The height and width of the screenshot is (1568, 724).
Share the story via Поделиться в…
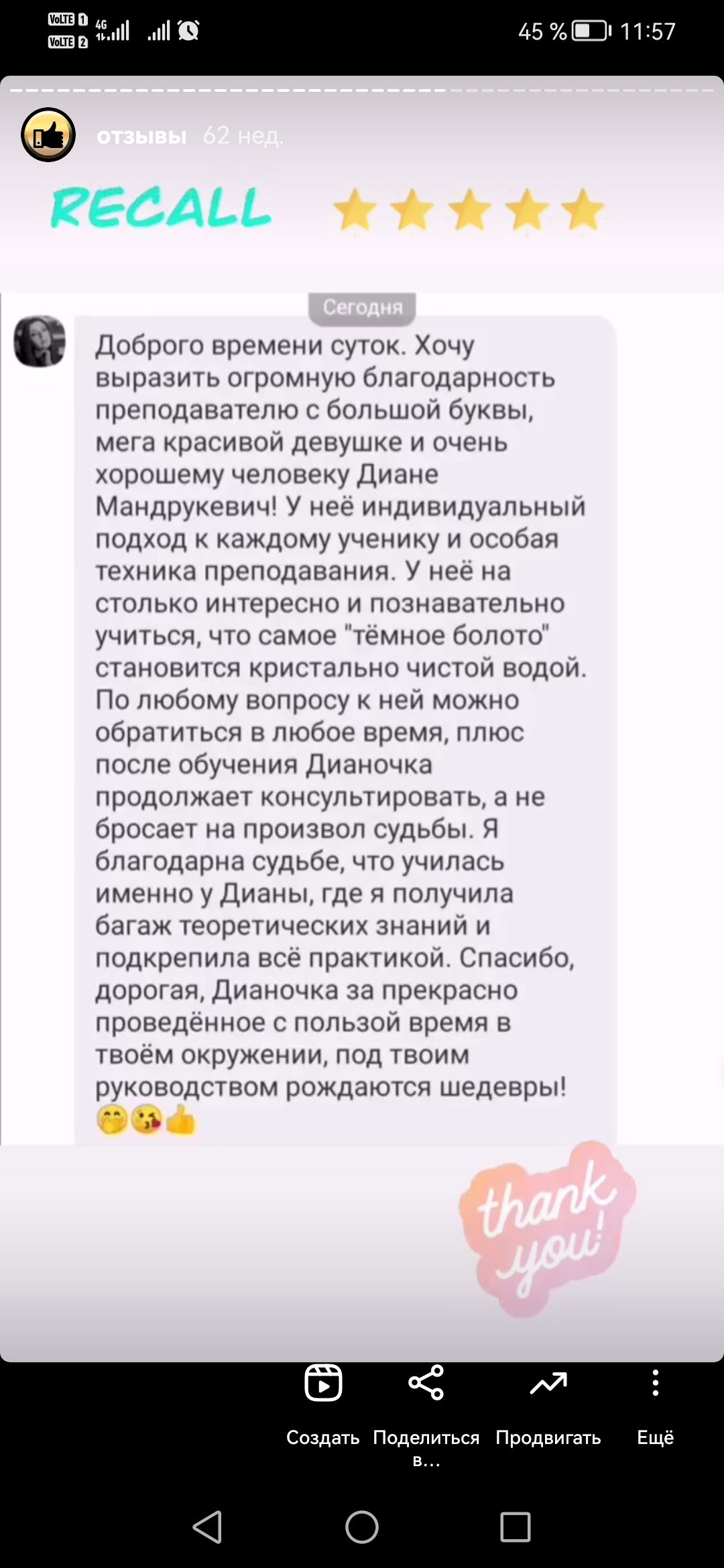426,1400
